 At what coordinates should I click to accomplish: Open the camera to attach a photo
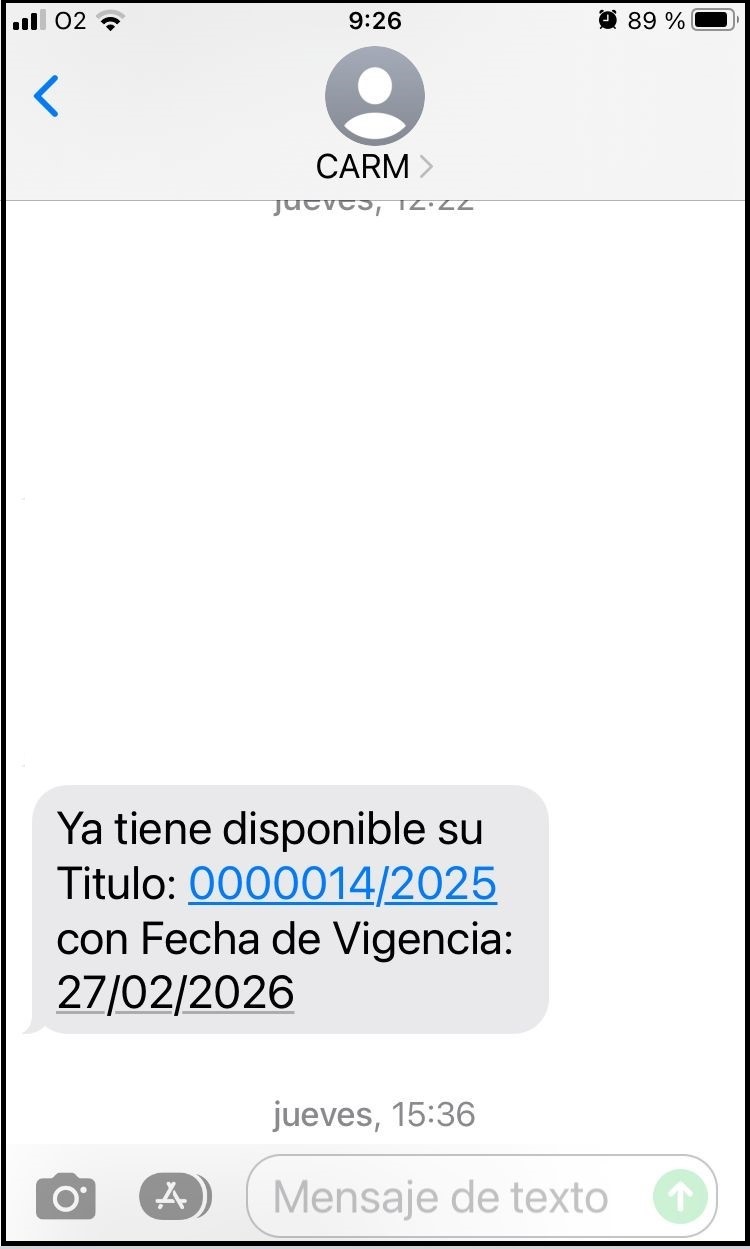tap(66, 1196)
